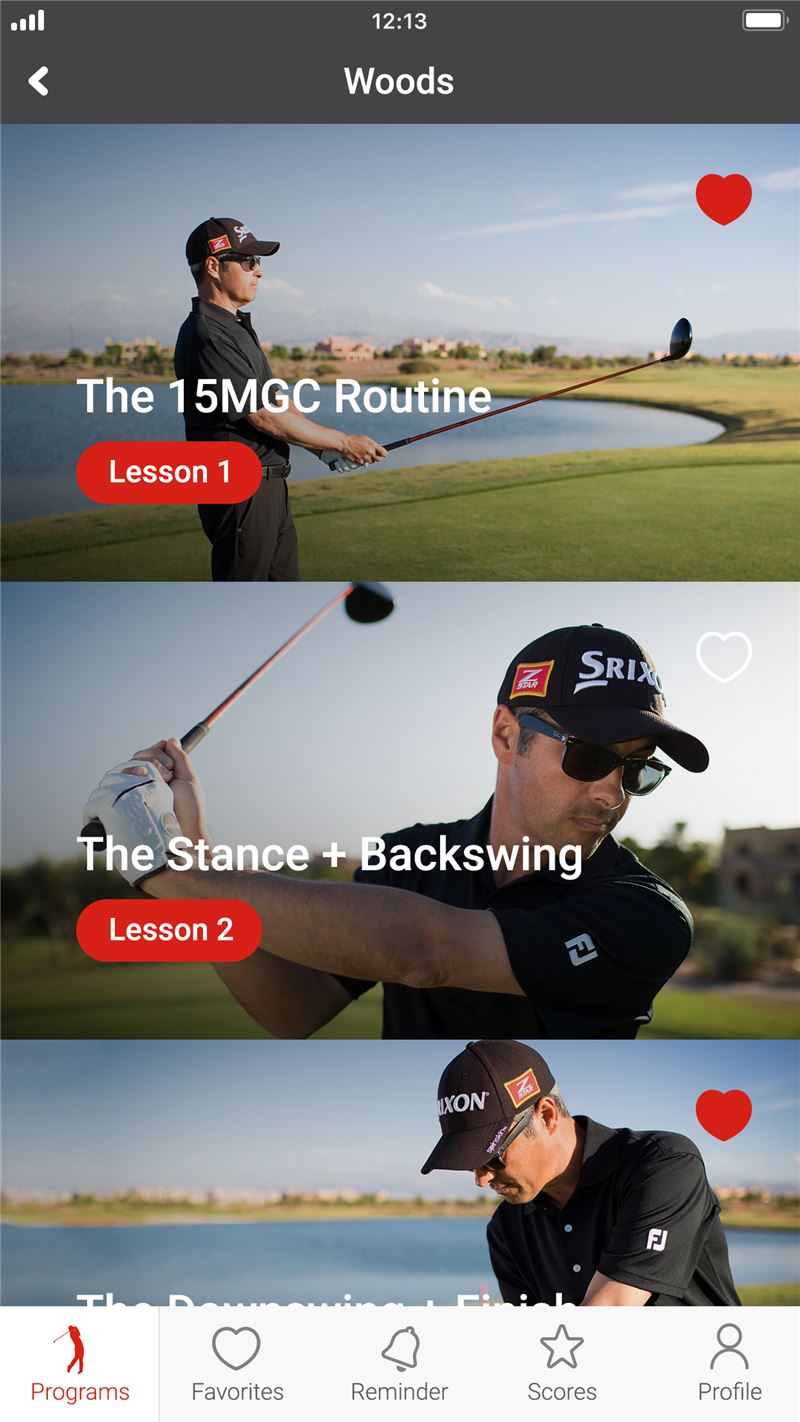Select the Programs tab
The height and width of the screenshot is (1422, 800).
click(x=80, y=1364)
